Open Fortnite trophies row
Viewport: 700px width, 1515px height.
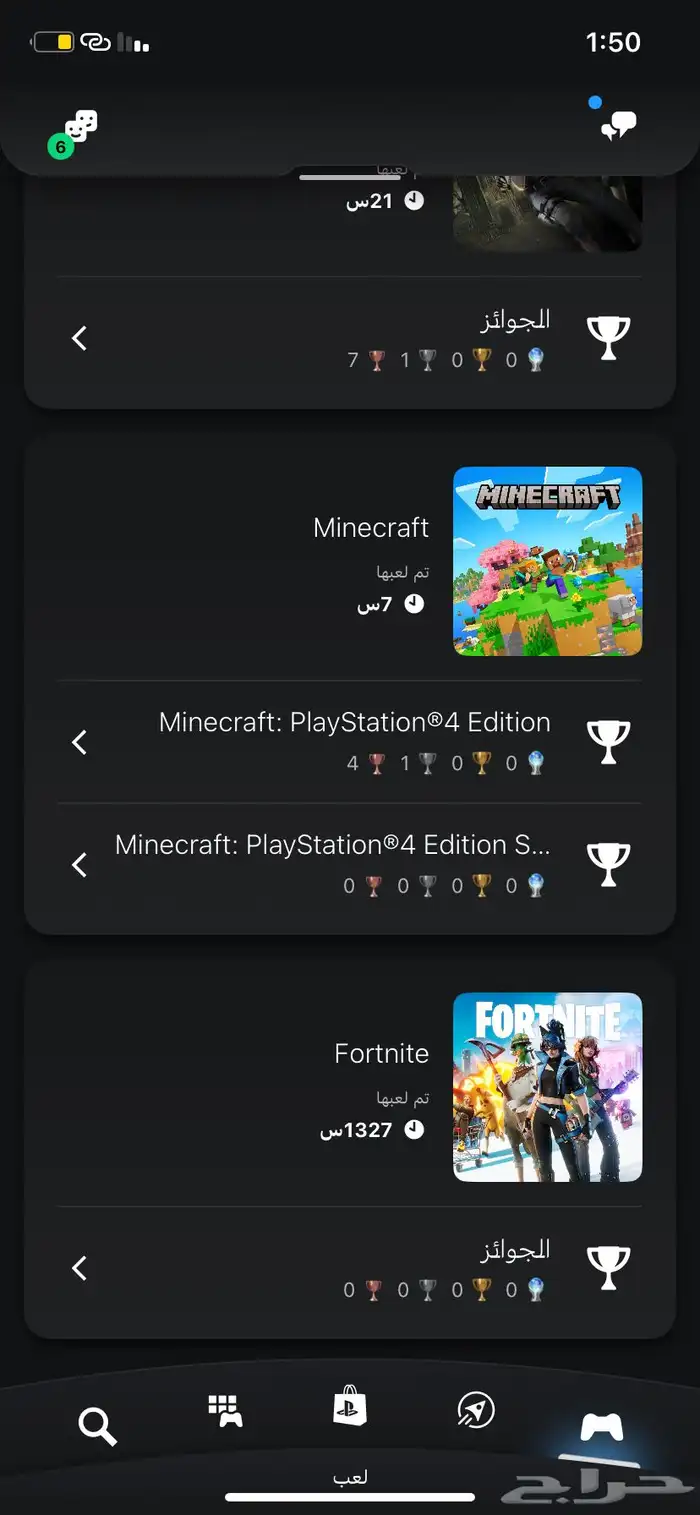click(x=350, y=1267)
